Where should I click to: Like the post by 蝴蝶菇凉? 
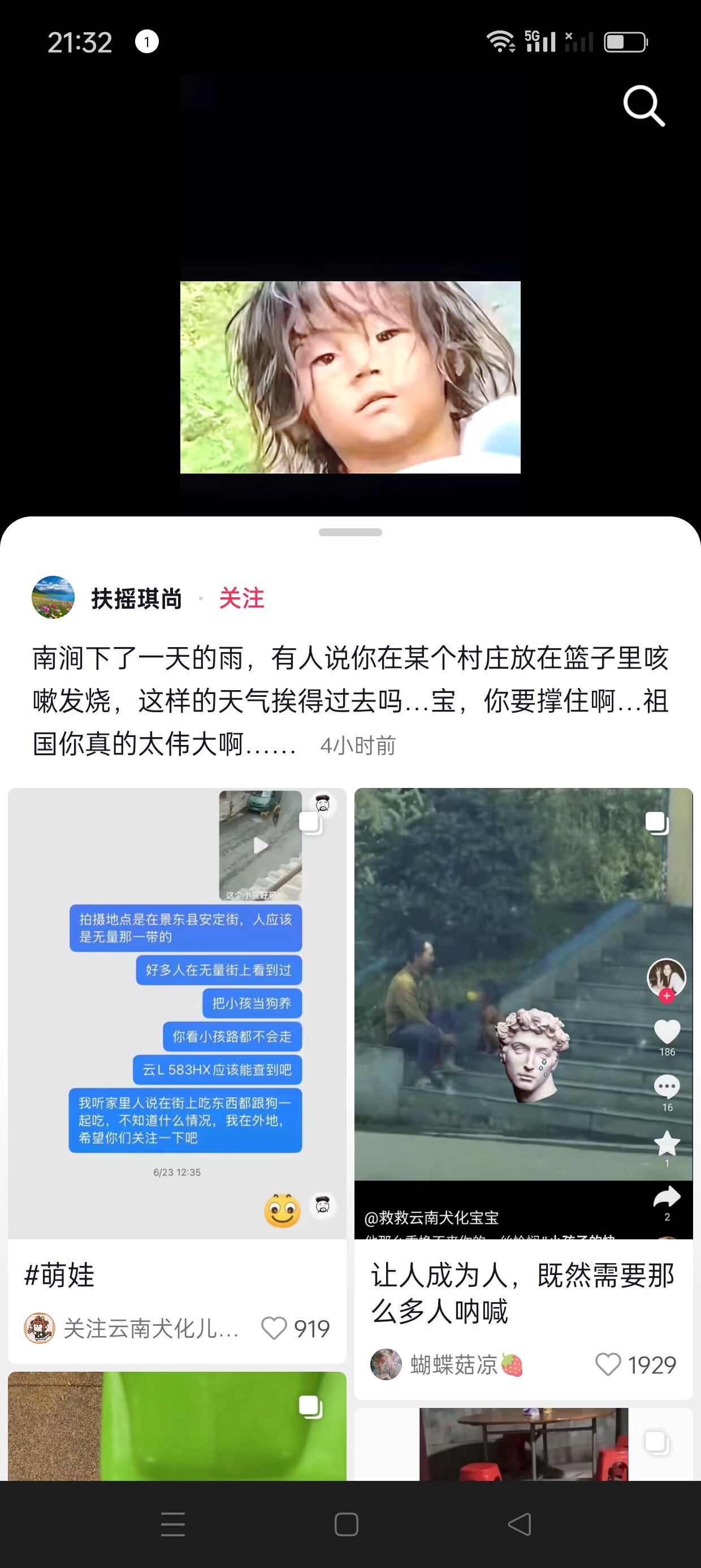(608, 1364)
